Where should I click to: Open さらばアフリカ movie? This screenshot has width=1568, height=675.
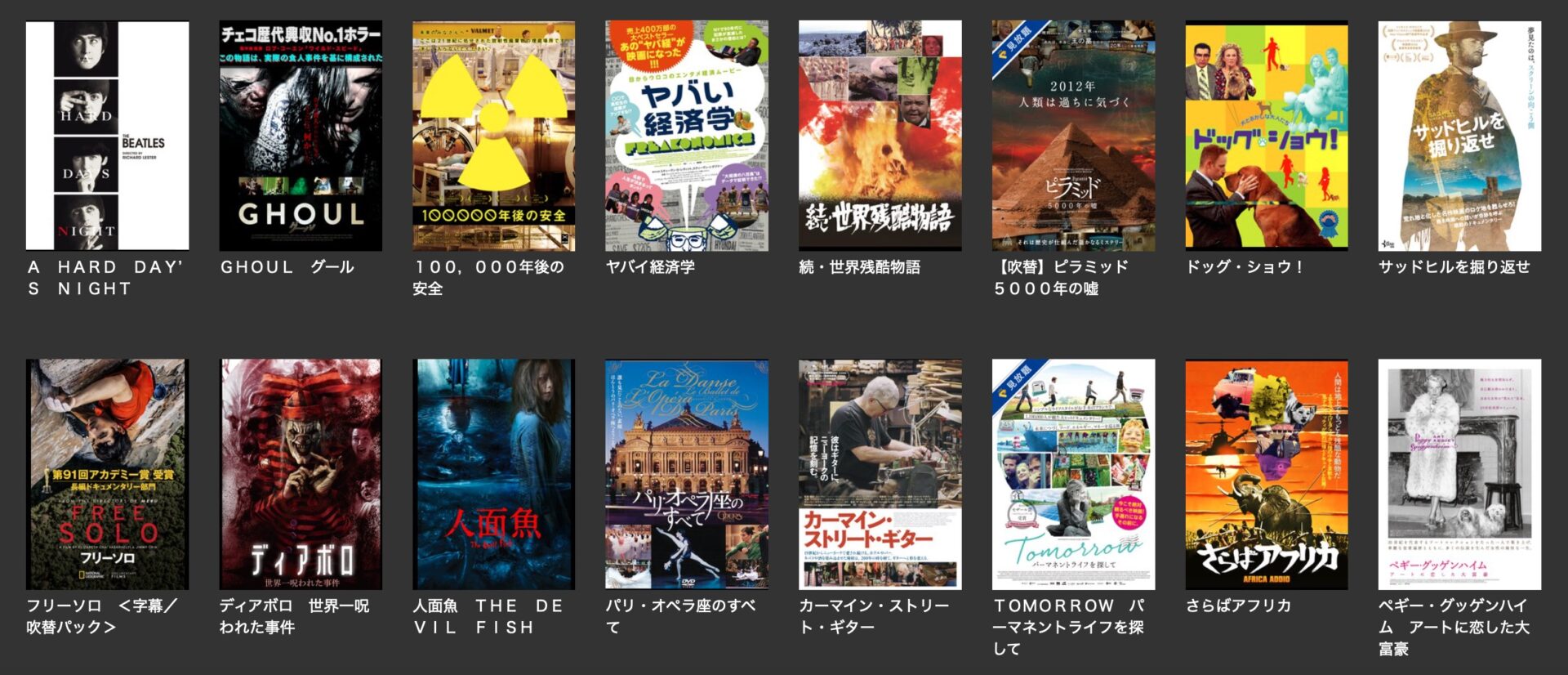(1267, 474)
